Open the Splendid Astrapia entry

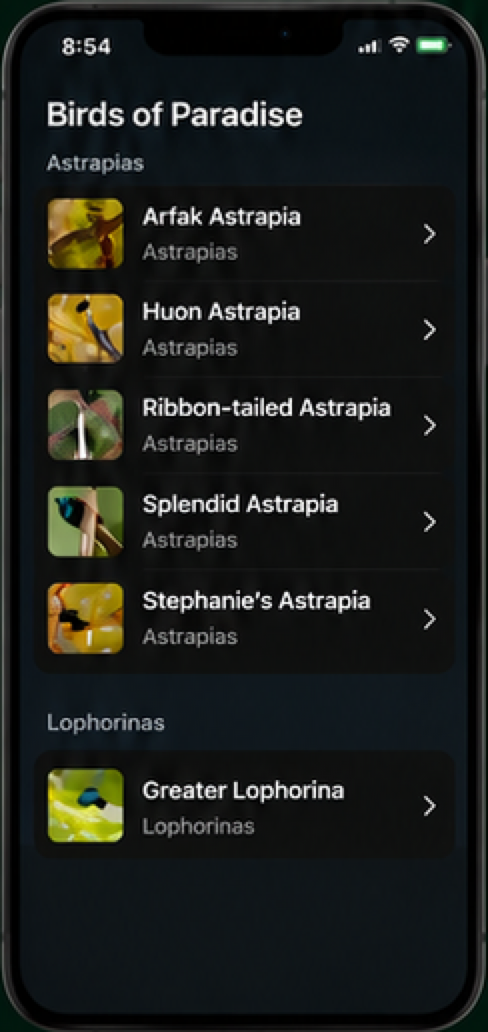pyautogui.click(x=244, y=521)
